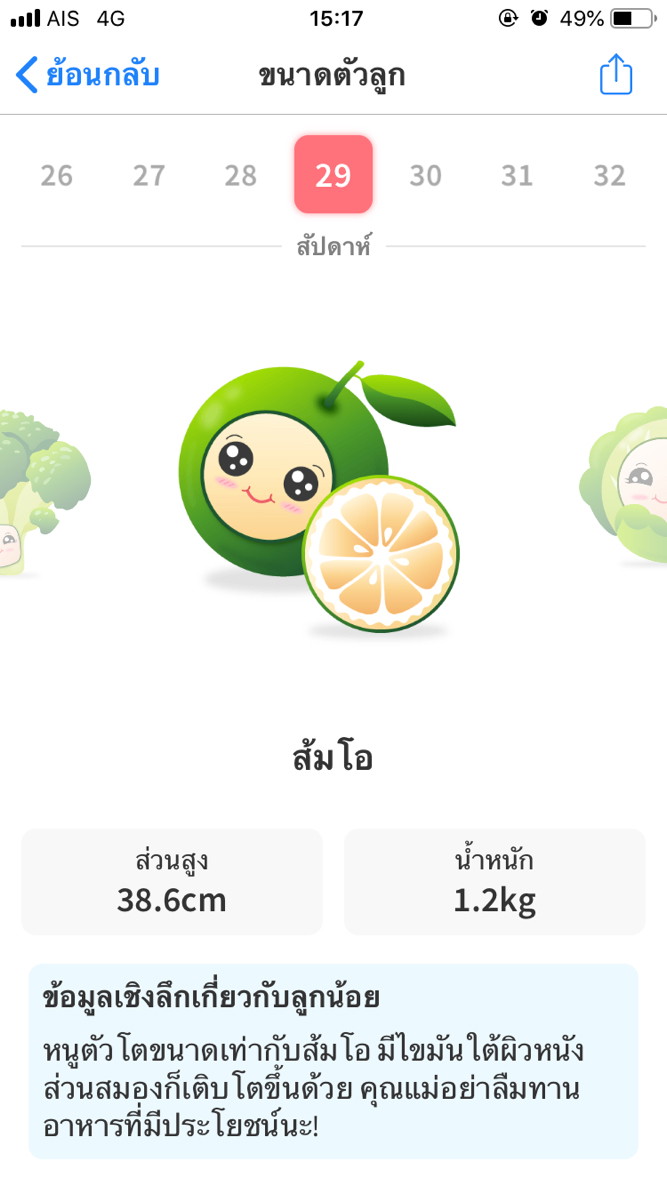The height and width of the screenshot is (1186, 667).
Task: Share this baby size page
Action: point(615,75)
